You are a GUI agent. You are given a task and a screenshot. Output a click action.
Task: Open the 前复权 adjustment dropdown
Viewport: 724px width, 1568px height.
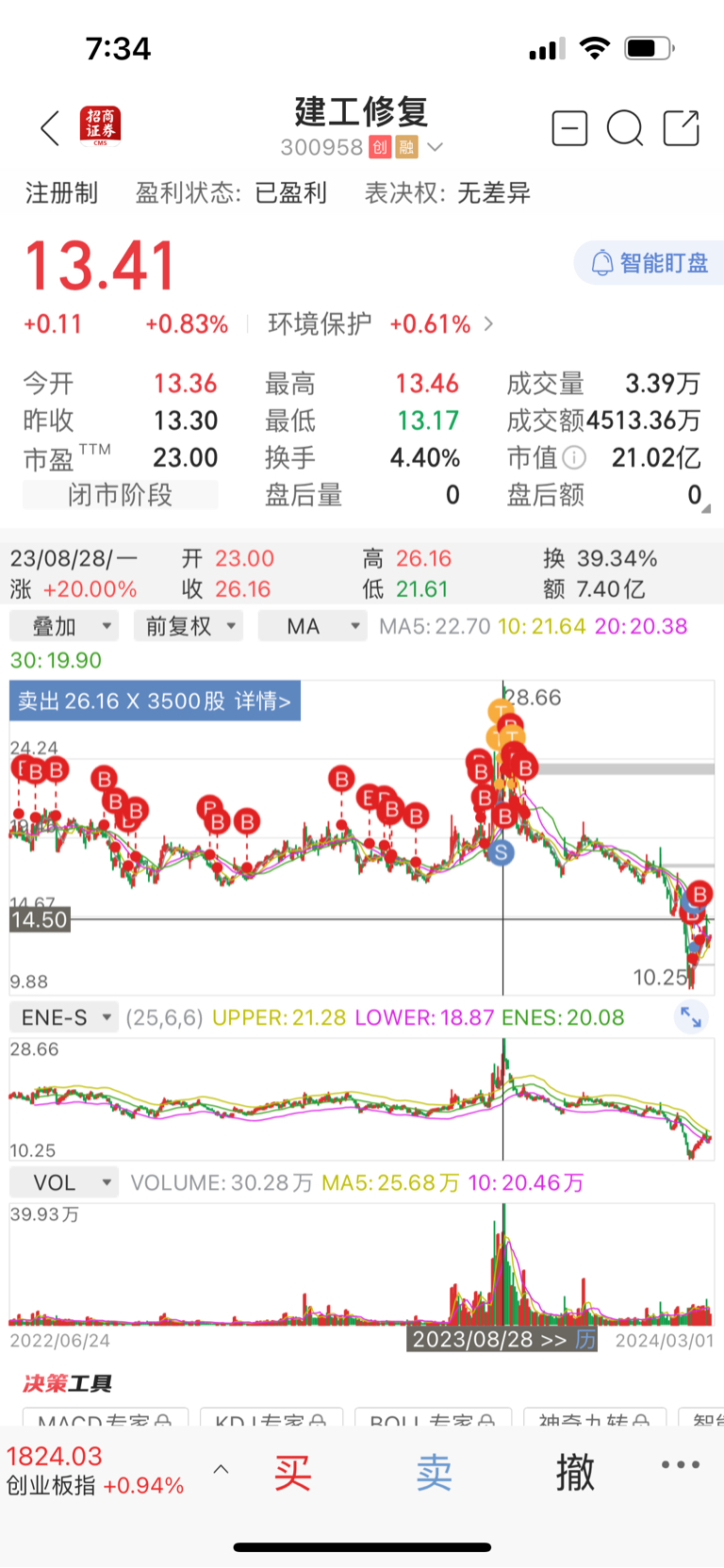point(188,625)
